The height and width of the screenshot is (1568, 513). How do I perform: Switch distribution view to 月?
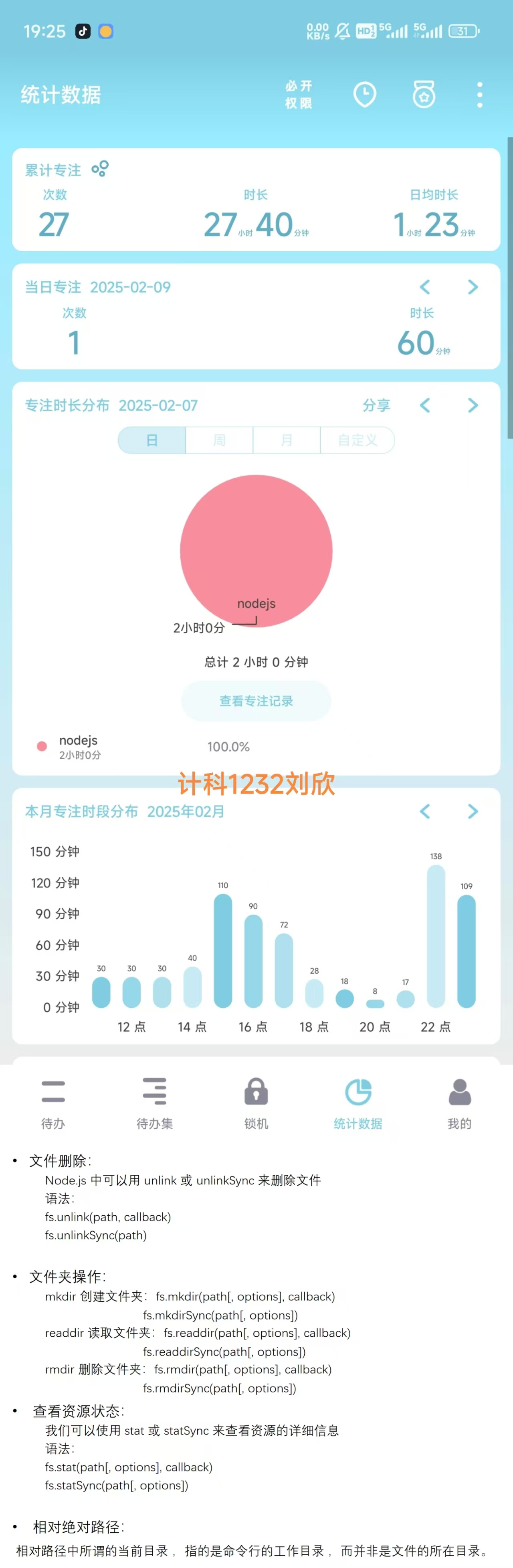(x=287, y=440)
